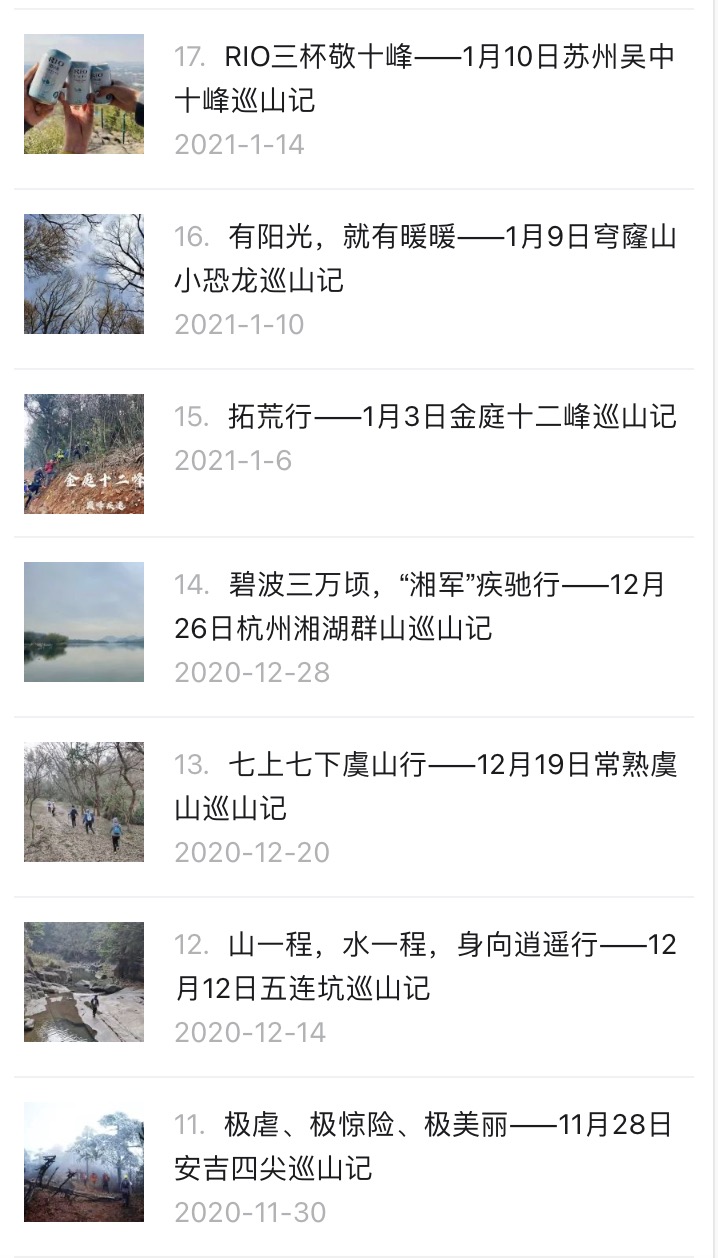Screen dimensions: 718x1258
Task: Open article 17 about RIO三杯敬十峰
Action: 425,78
